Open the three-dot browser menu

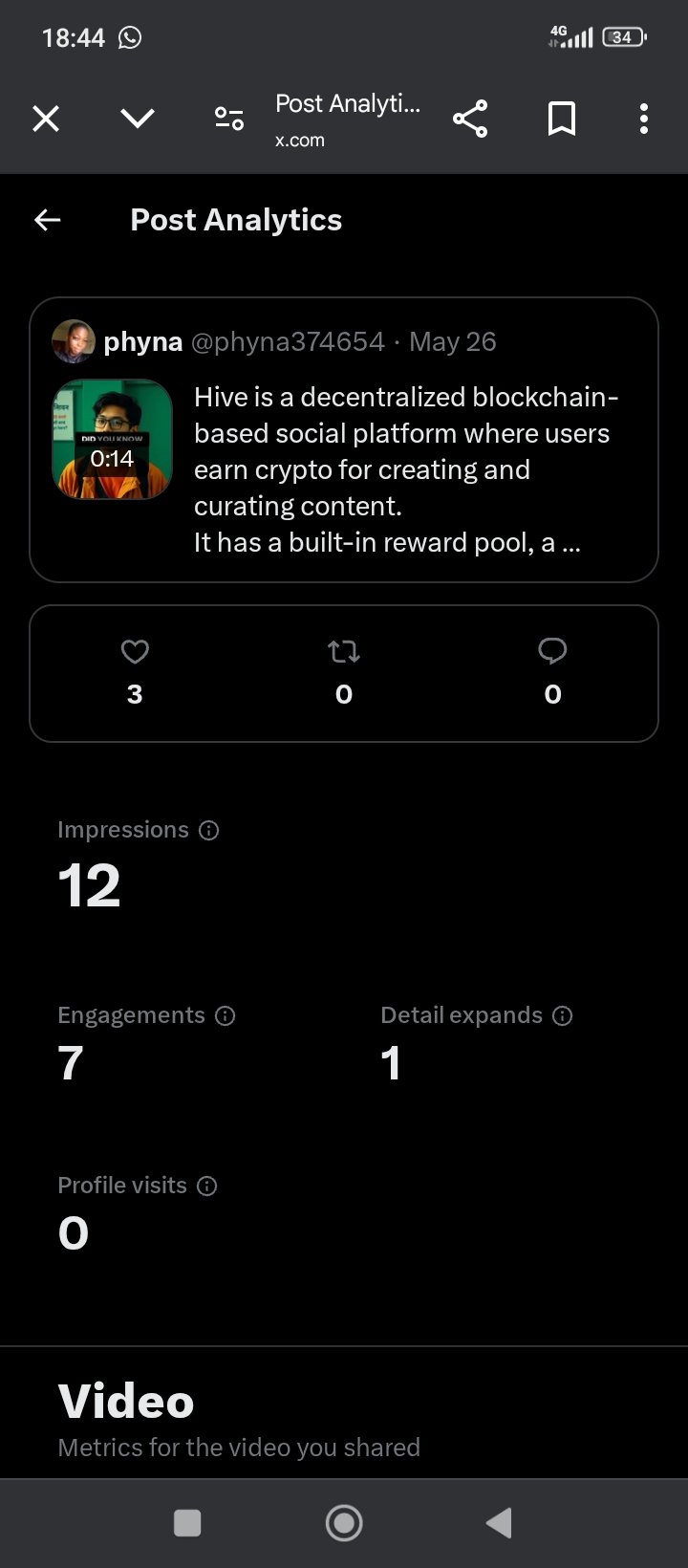pos(644,119)
